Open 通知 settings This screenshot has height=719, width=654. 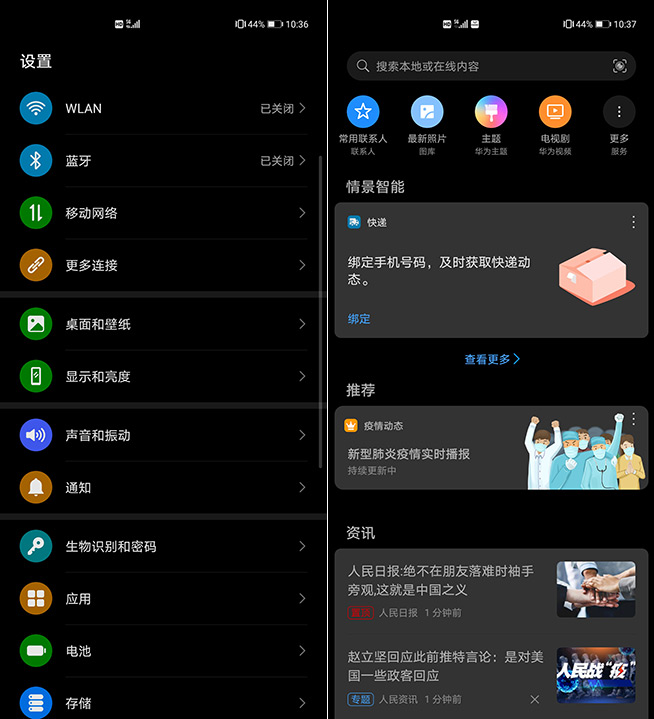point(160,488)
